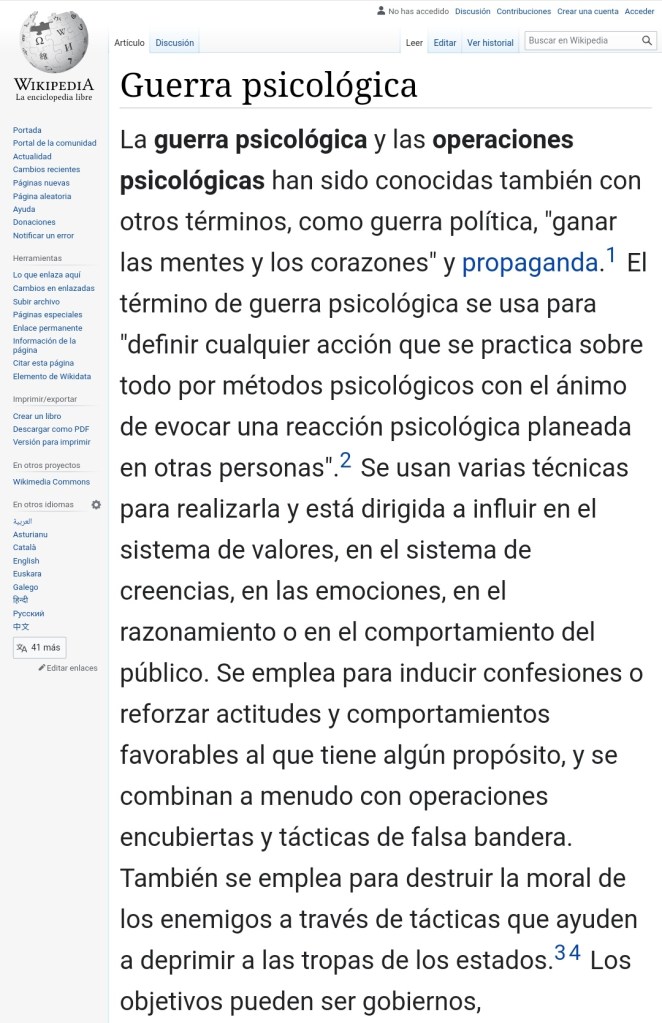Open Wikimedia Commons project link
This screenshot has width=662, height=1023.
point(51,482)
